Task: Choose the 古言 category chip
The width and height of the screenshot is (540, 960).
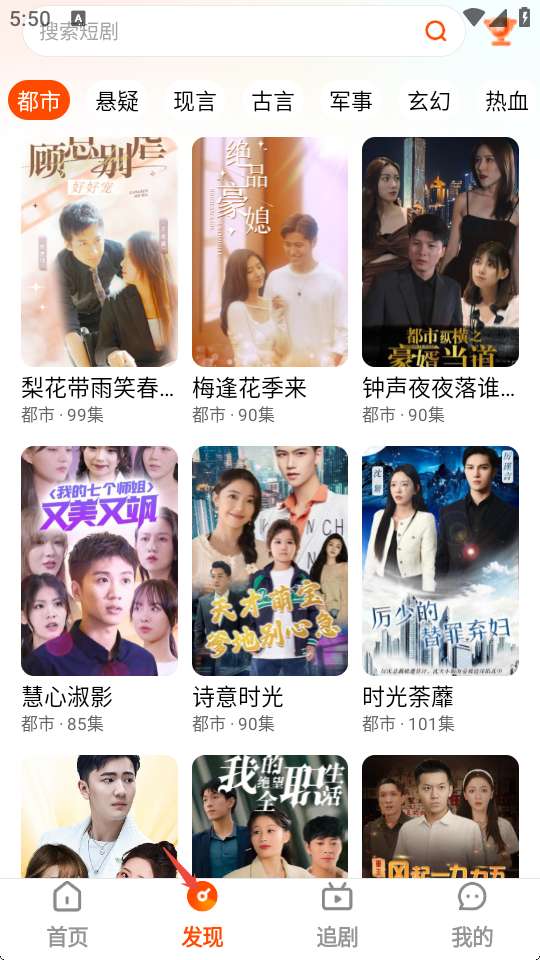Action: (273, 100)
